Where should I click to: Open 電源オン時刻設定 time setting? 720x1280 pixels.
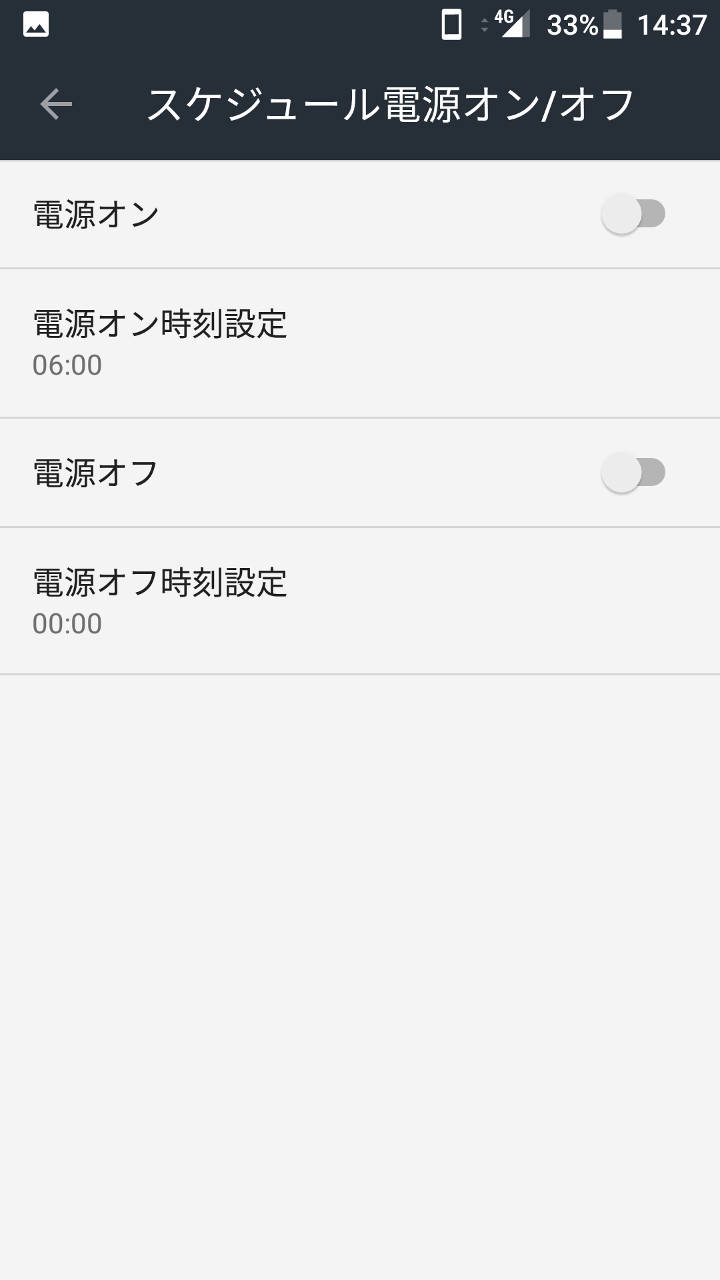coord(360,343)
